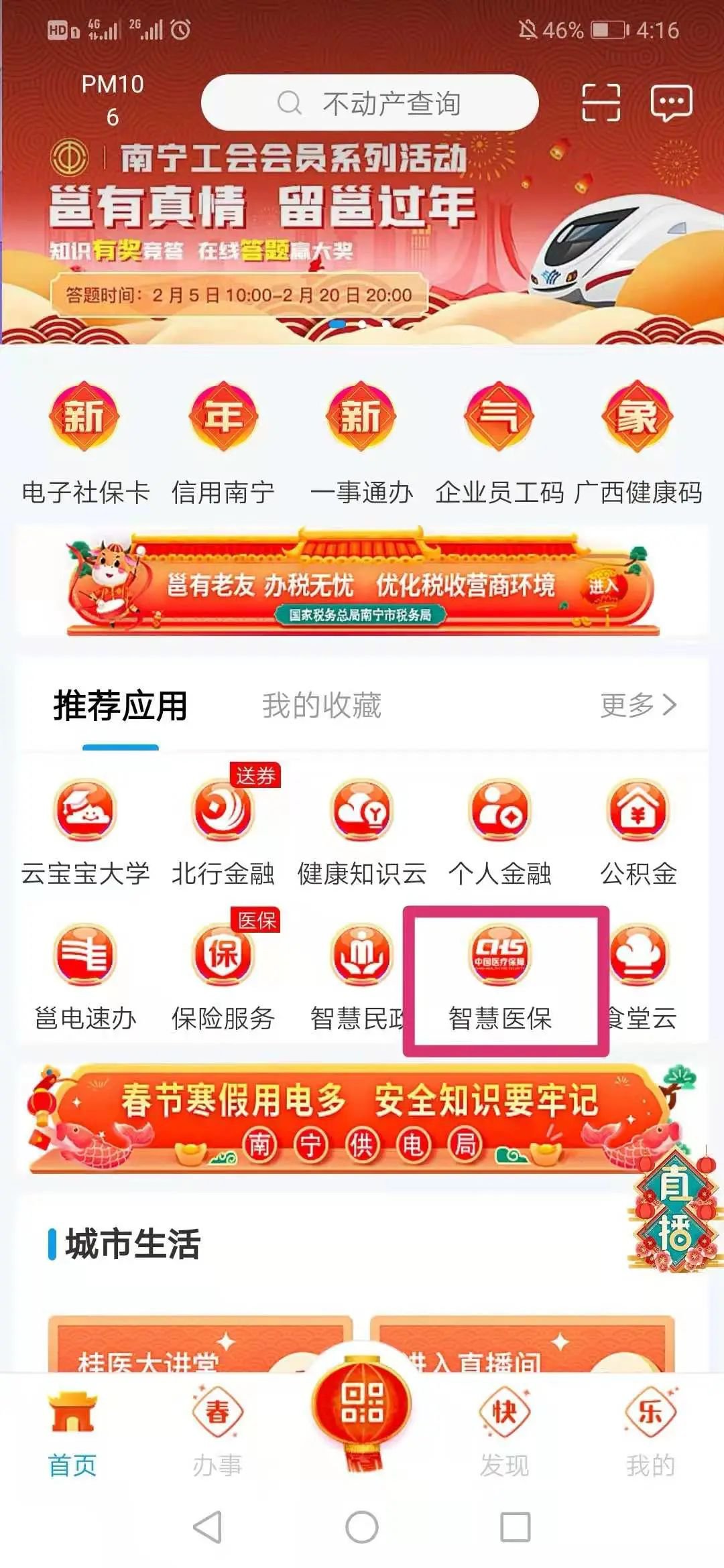
Task: Open the QR scan icon
Action: tap(600, 103)
